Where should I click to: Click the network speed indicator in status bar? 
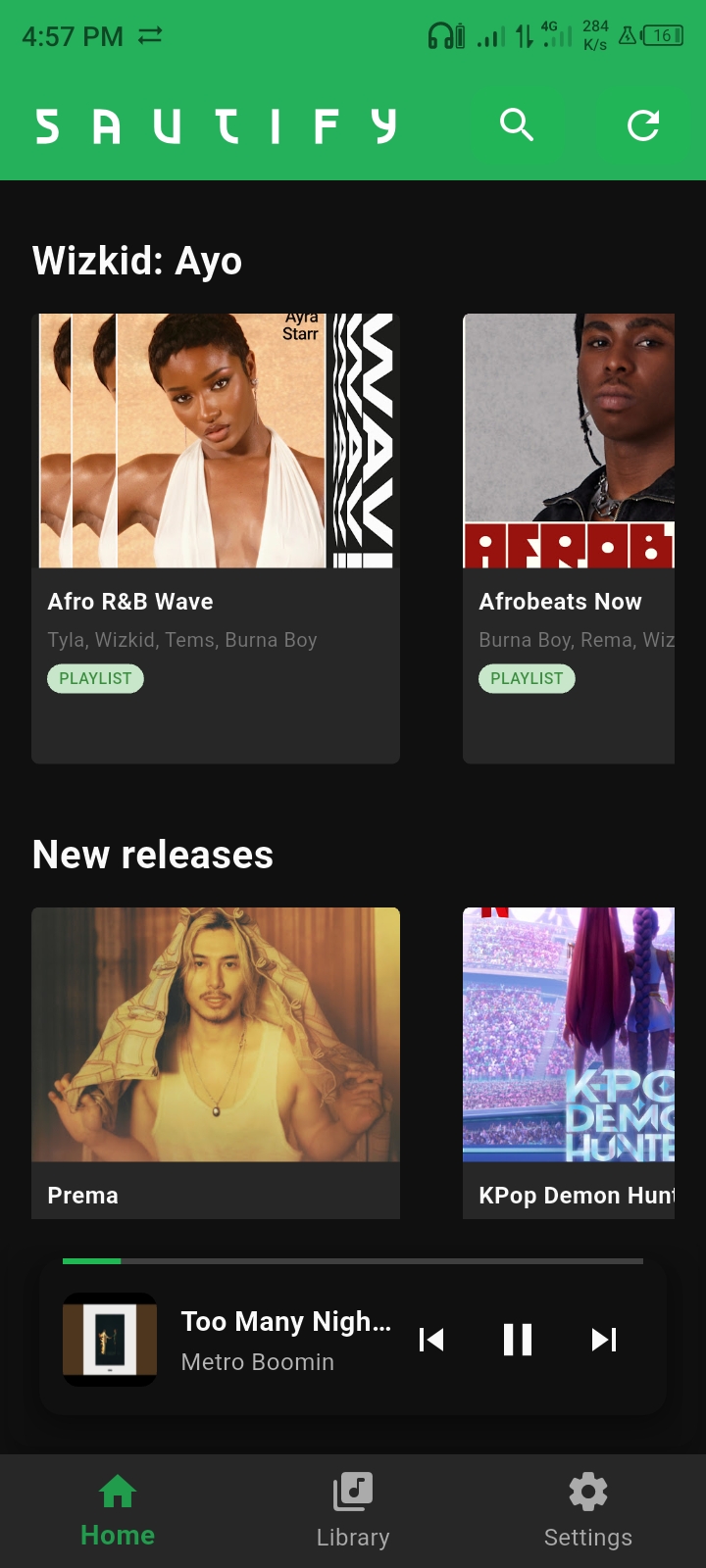click(592, 35)
